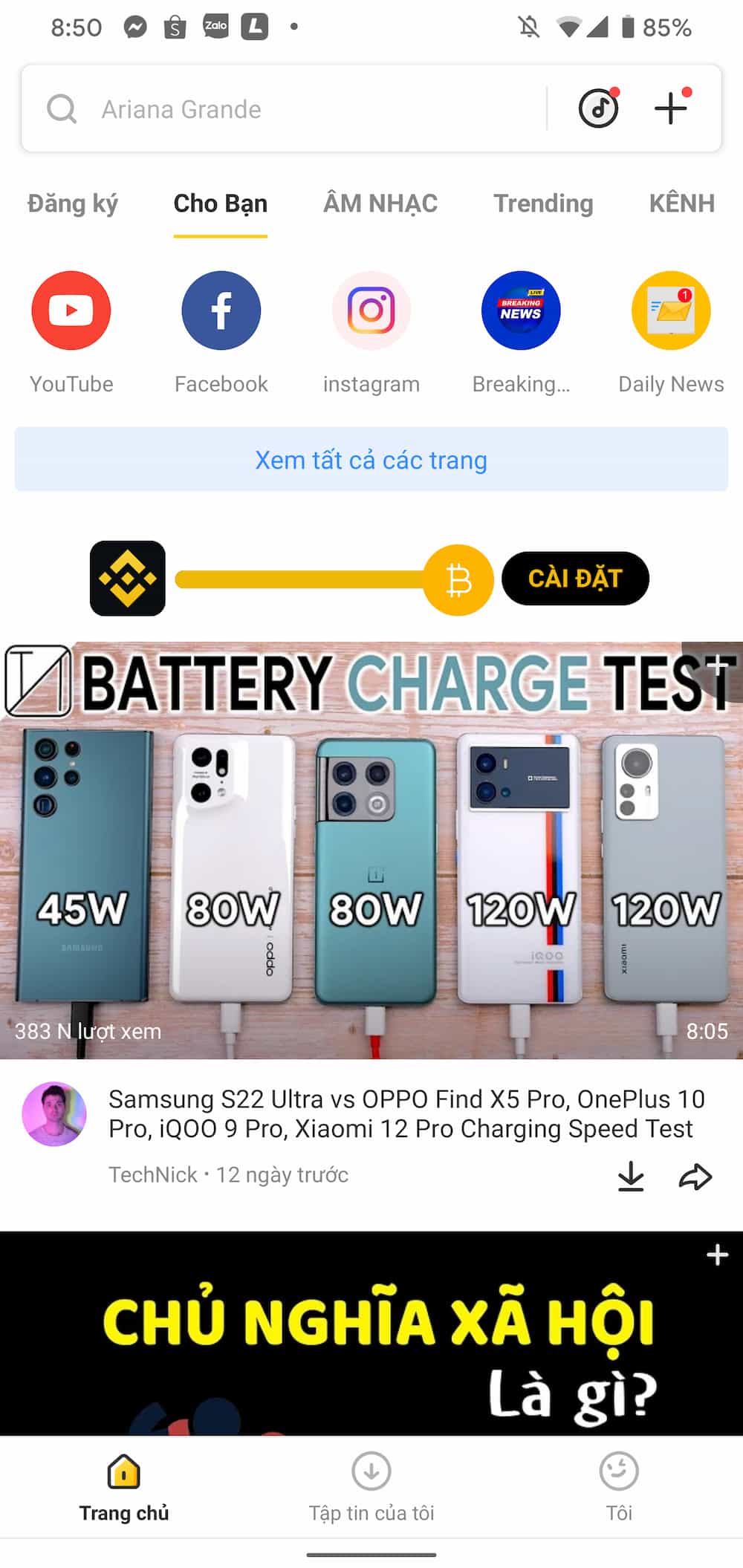Share the TechNick charging speed video
The height and width of the screenshot is (1568, 743).
(x=695, y=1177)
